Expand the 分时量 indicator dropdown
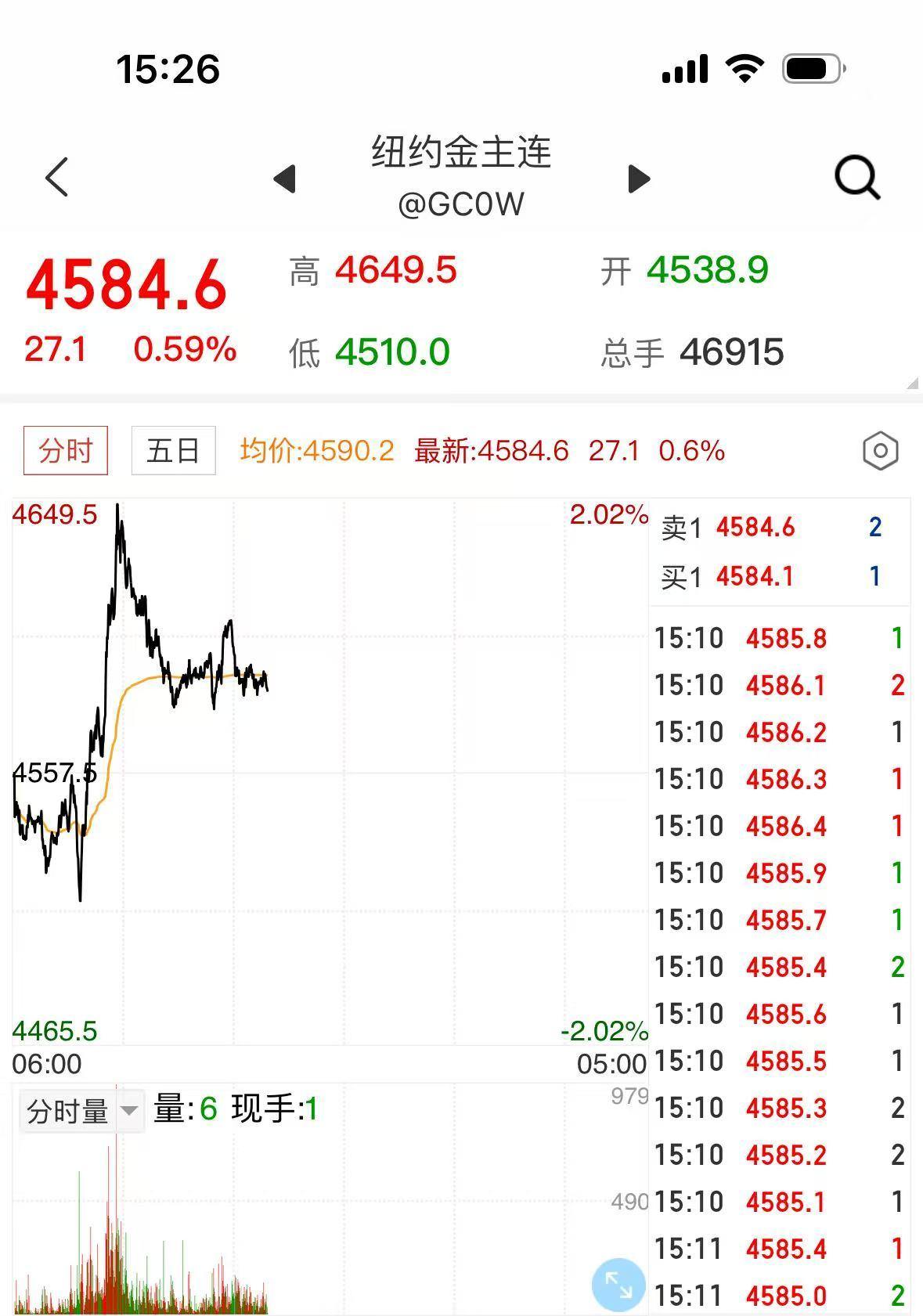This screenshot has width=923, height=1316. tap(81, 1111)
